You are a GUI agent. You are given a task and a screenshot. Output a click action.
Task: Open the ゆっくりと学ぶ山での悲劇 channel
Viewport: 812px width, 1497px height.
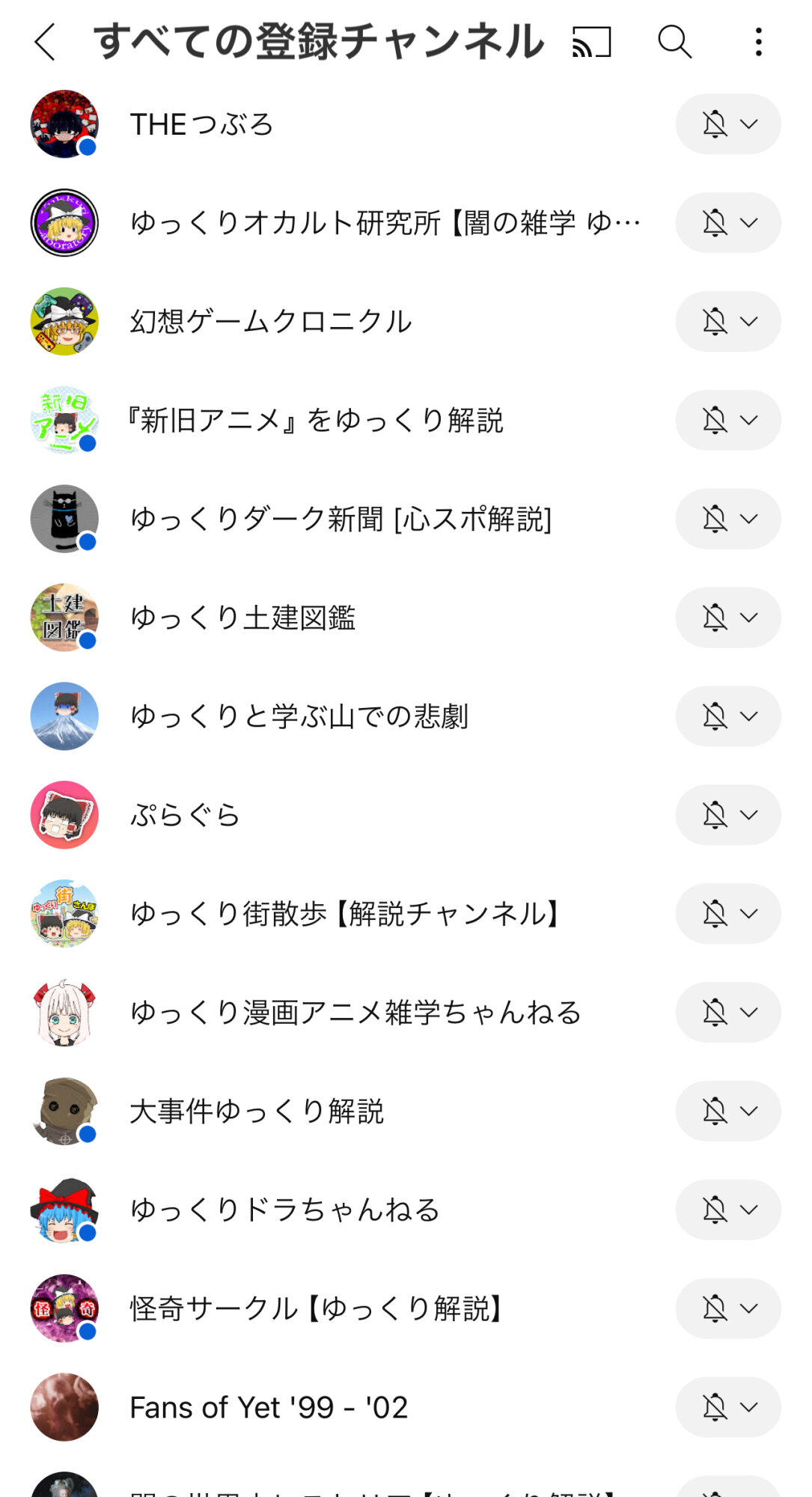tap(299, 717)
